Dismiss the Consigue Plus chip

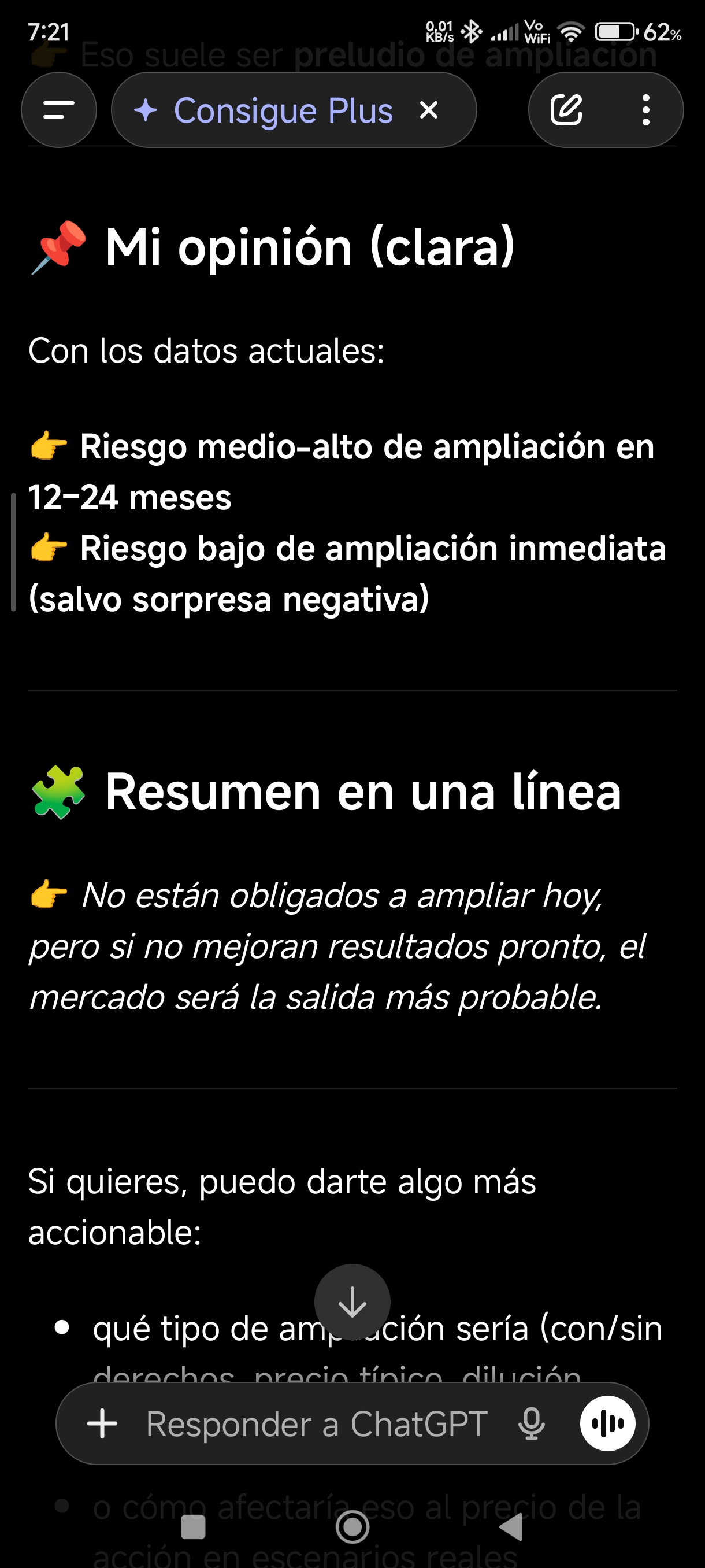(x=429, y=110)
